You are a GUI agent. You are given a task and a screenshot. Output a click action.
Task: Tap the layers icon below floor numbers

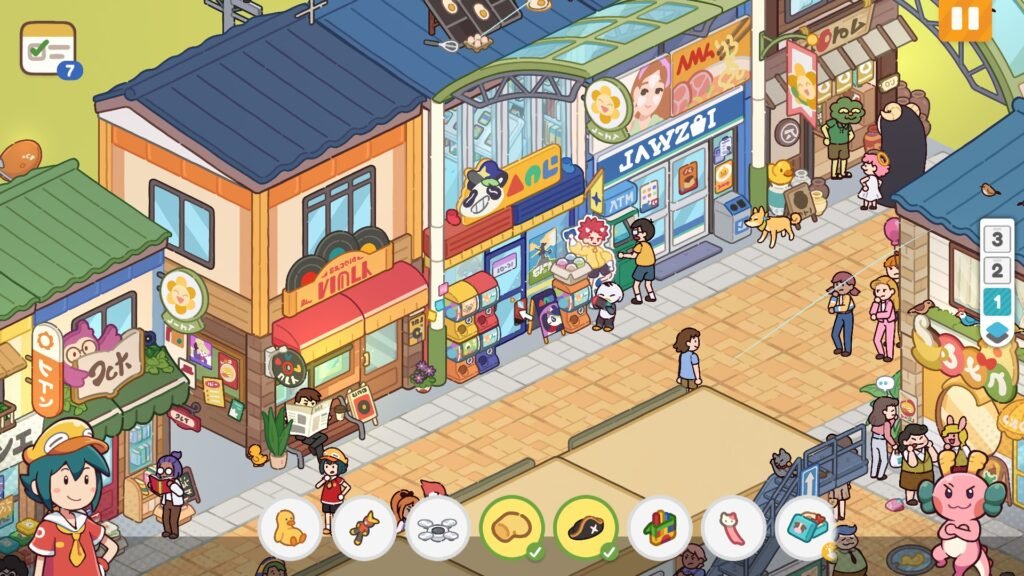click(x=997, y=331)
